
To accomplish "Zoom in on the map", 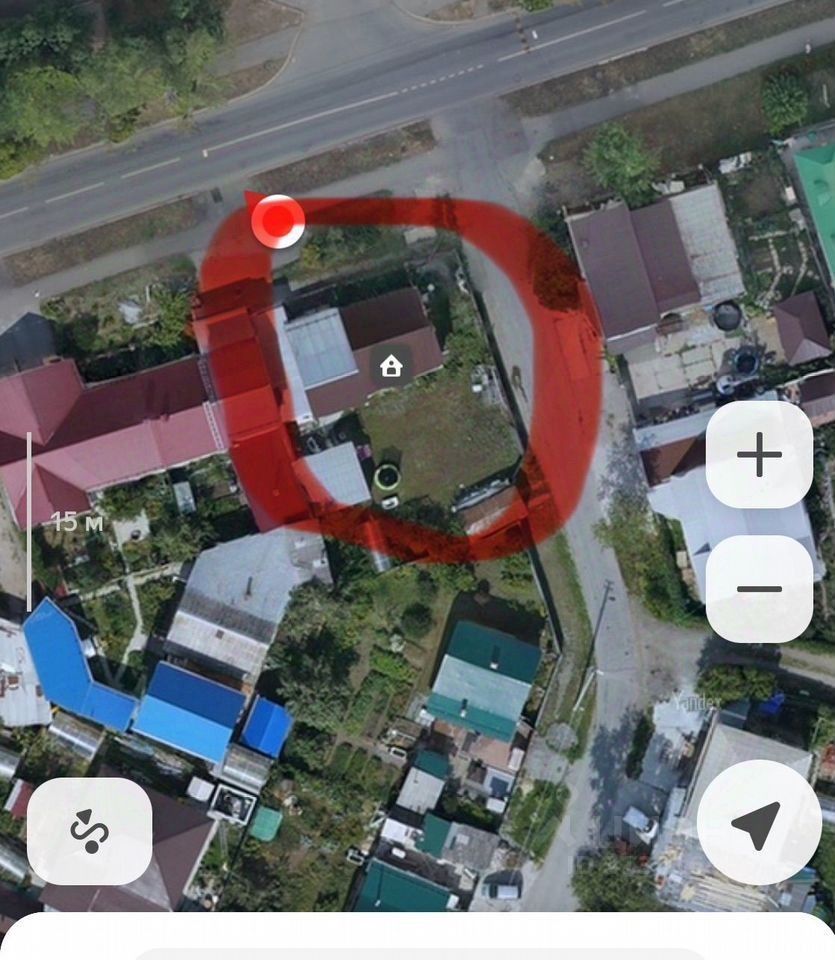I will click(x=759, y=455).
